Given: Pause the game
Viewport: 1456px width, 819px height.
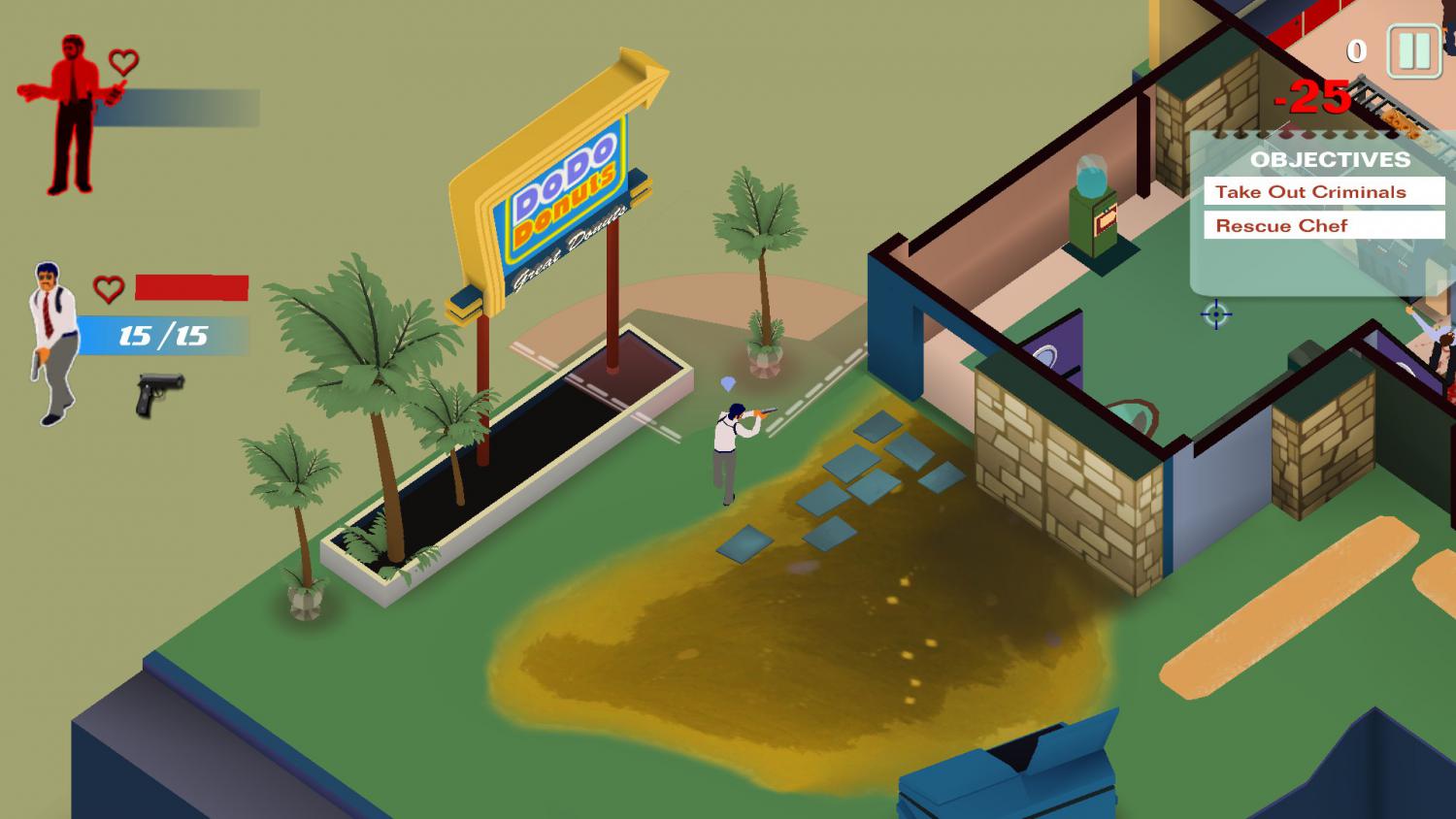Looking at the screenshot, I should [1413, 51].
